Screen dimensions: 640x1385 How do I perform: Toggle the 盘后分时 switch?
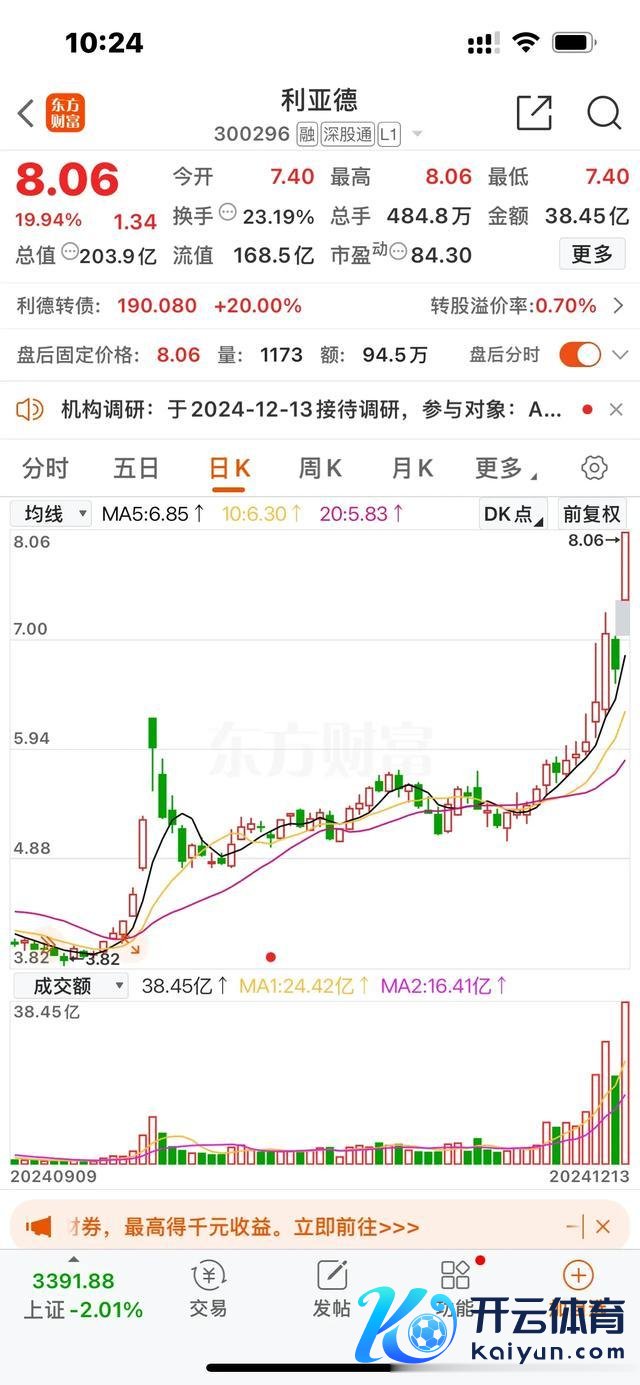[580, 354]
